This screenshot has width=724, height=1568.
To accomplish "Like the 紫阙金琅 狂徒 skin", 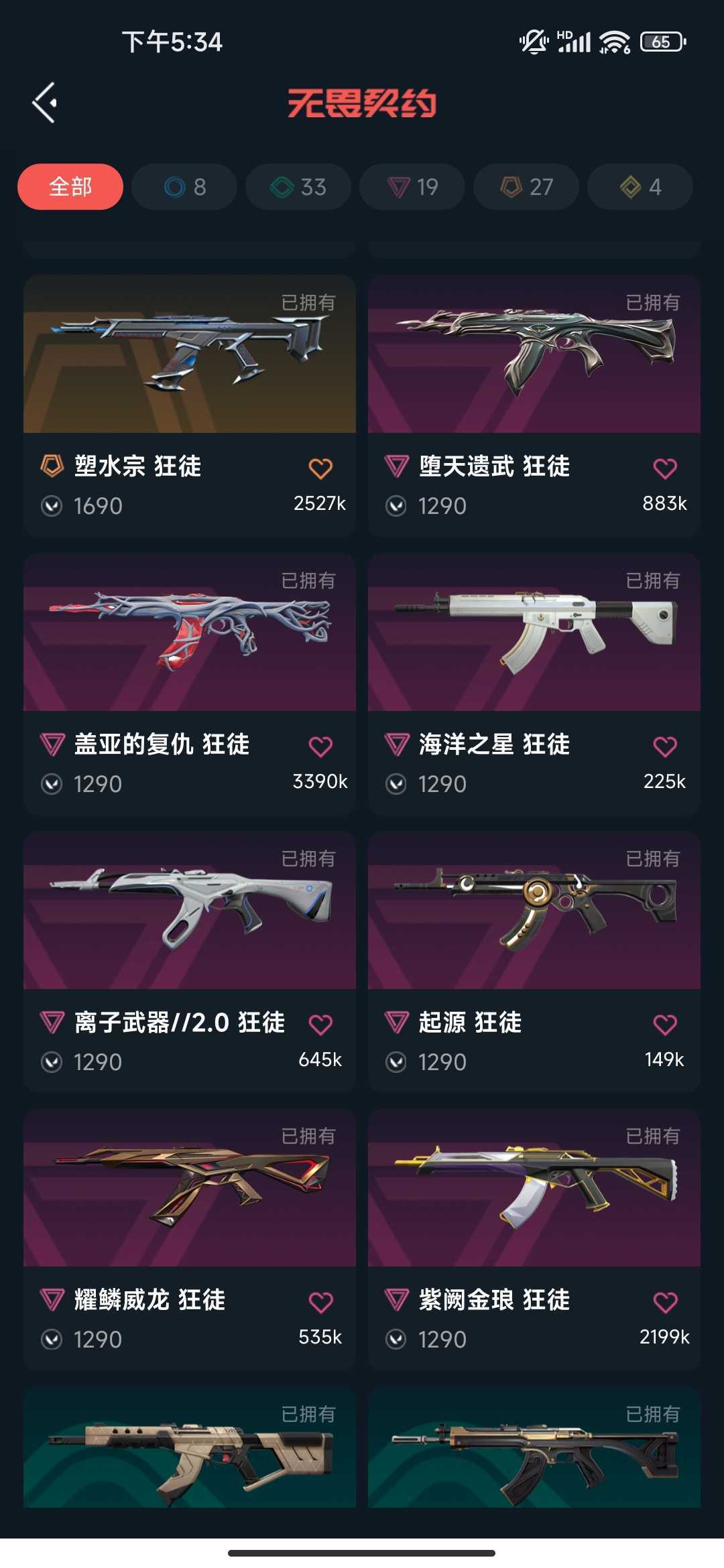I will pos(665,1302).
